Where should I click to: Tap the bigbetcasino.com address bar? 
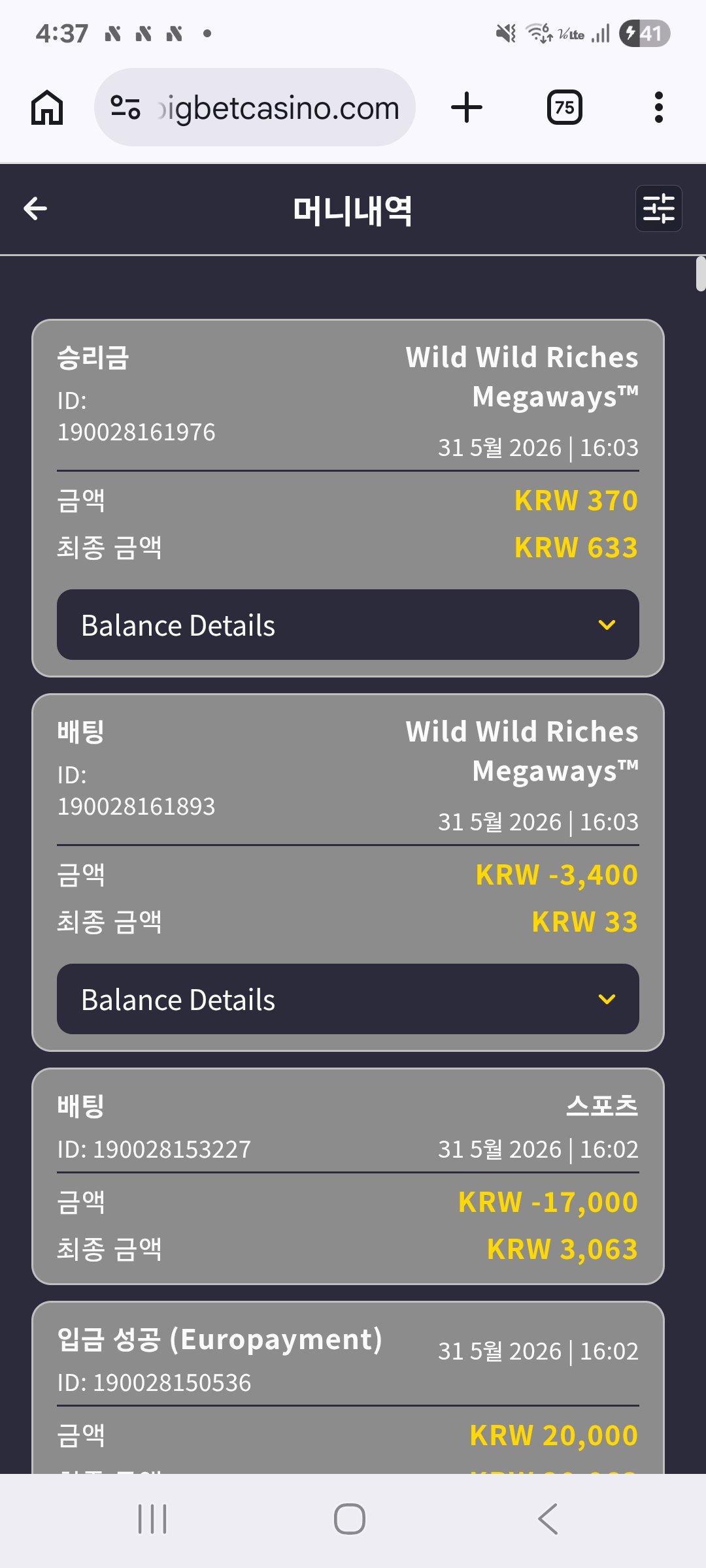(255, 107)
